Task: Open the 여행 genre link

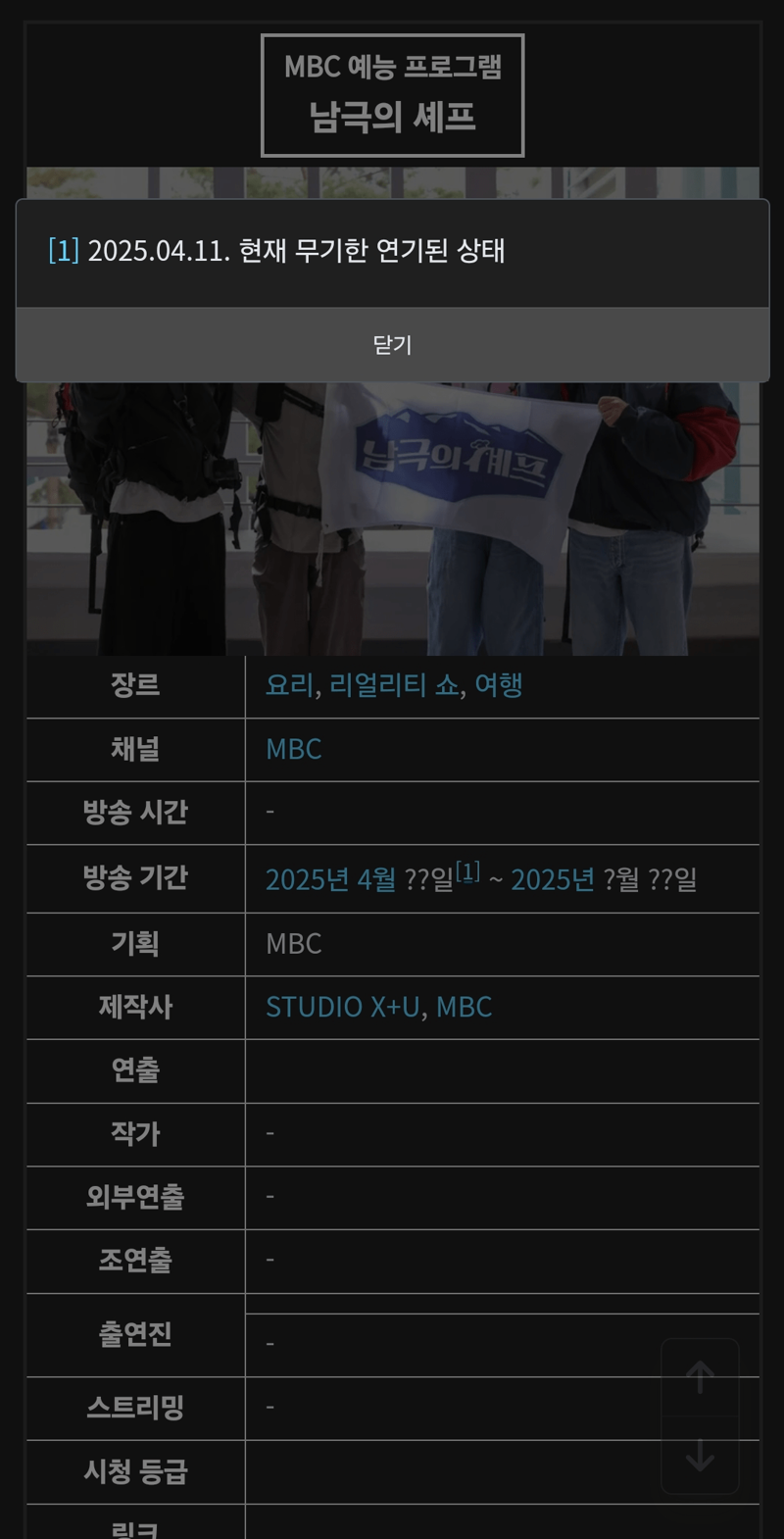Action: point(498,685)
